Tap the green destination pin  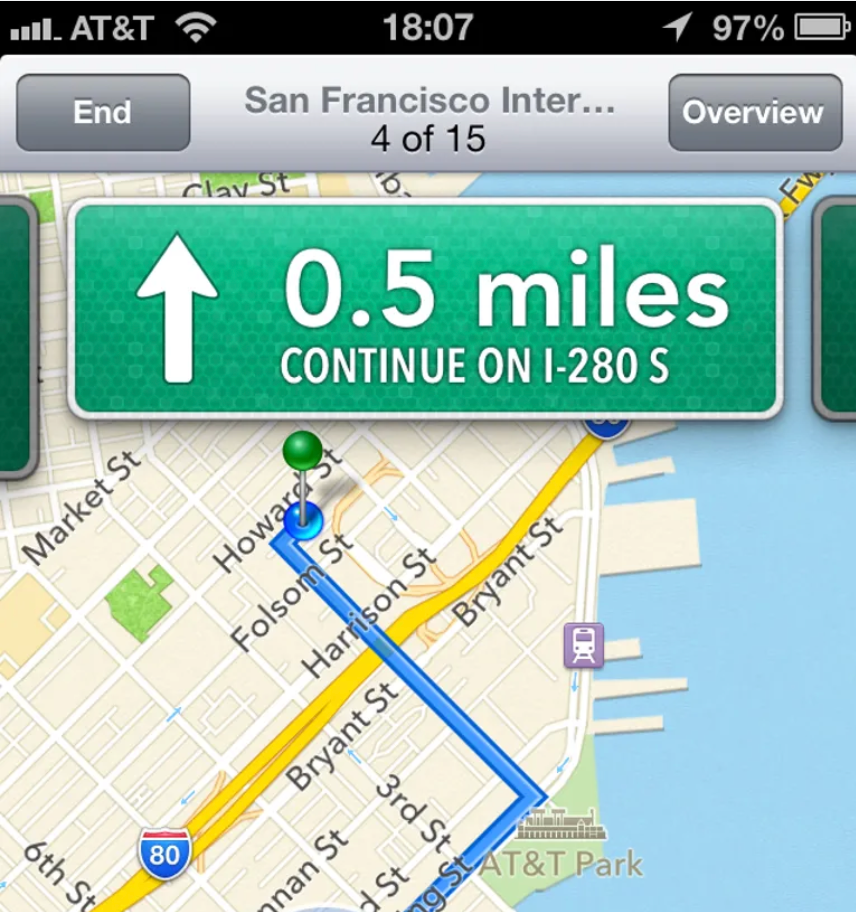pyautogui.click(x=302, y=452)
